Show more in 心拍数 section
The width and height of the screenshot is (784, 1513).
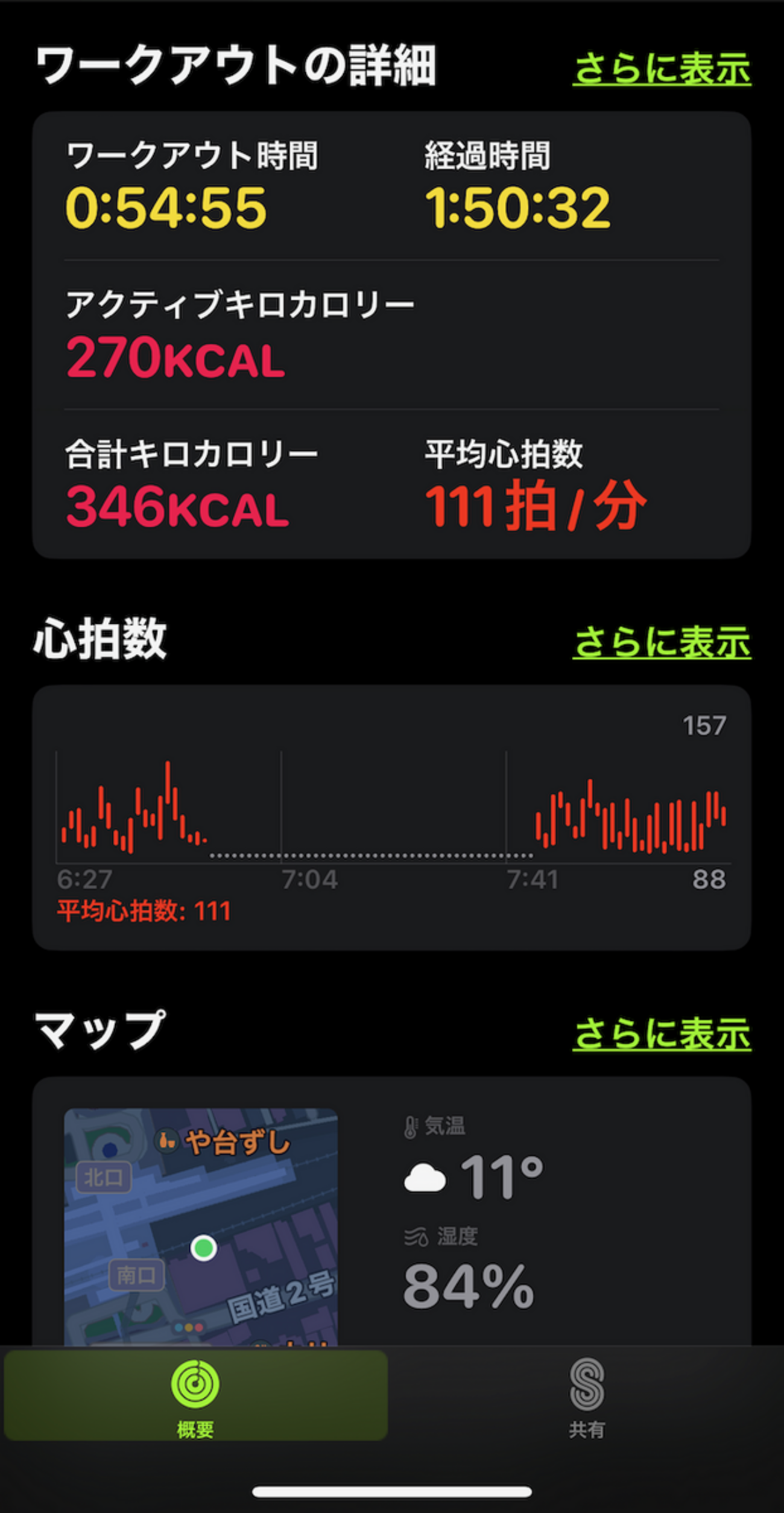tap(662, 642)
